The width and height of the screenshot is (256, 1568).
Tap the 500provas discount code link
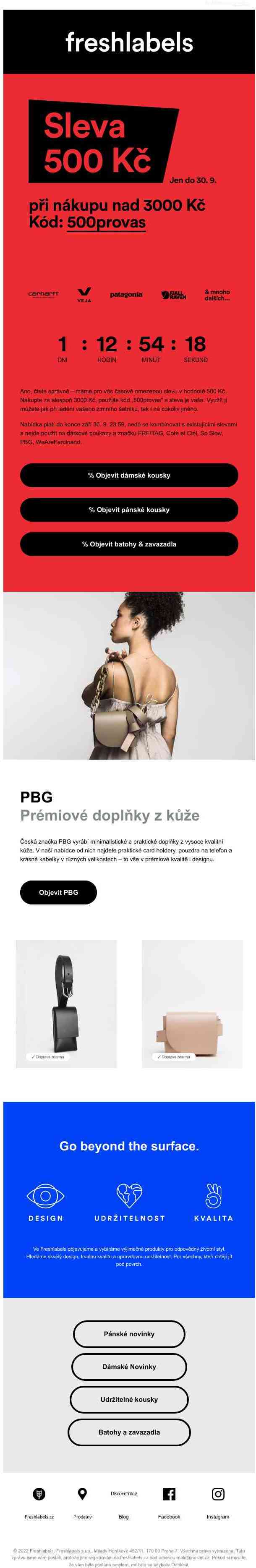coord(107,222)
